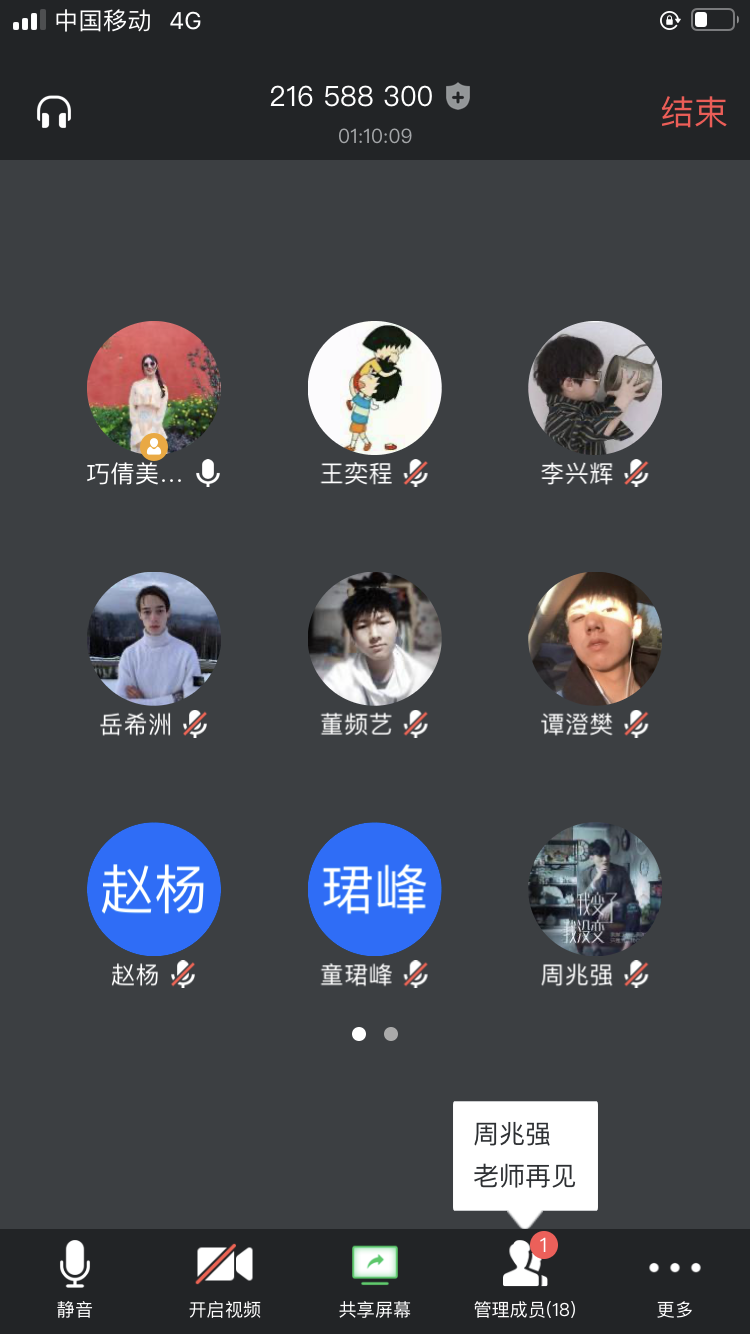Select participant 王奕程 avatar
This screenshot has height=1334, width=750.
375,388
